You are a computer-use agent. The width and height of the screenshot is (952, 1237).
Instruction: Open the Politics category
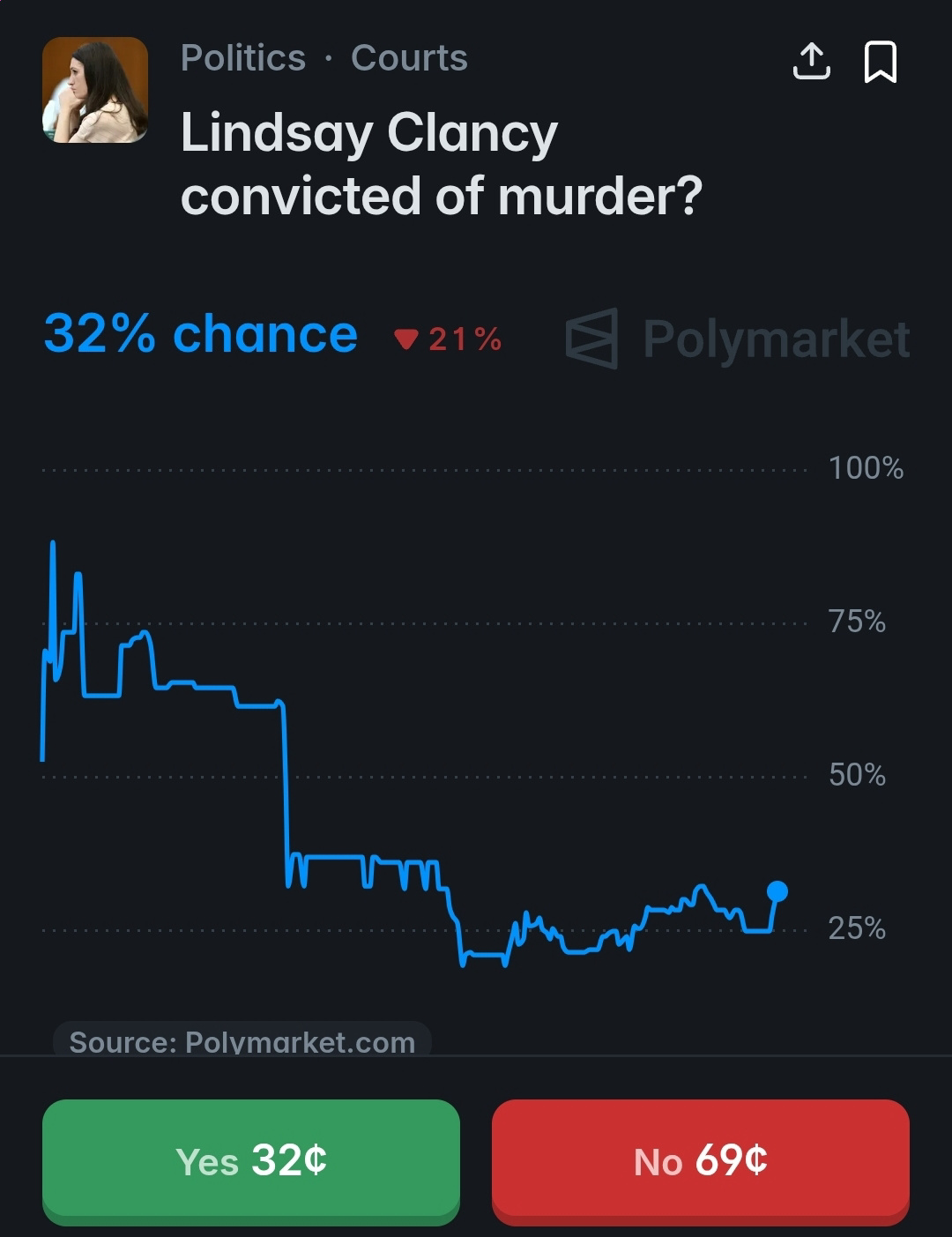pyautogui.click(x=243, y=58)
